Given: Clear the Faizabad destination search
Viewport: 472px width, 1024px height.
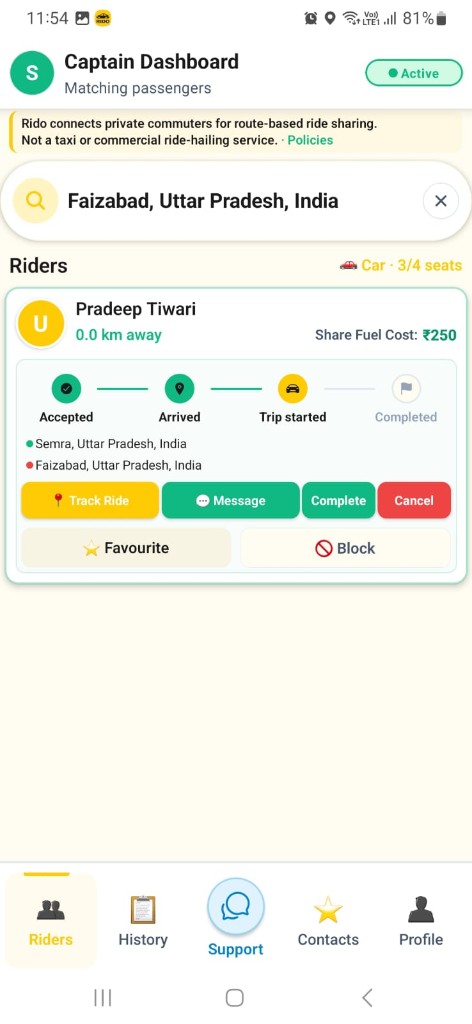Looking at the screenshot, I should [x=441, y=201].
